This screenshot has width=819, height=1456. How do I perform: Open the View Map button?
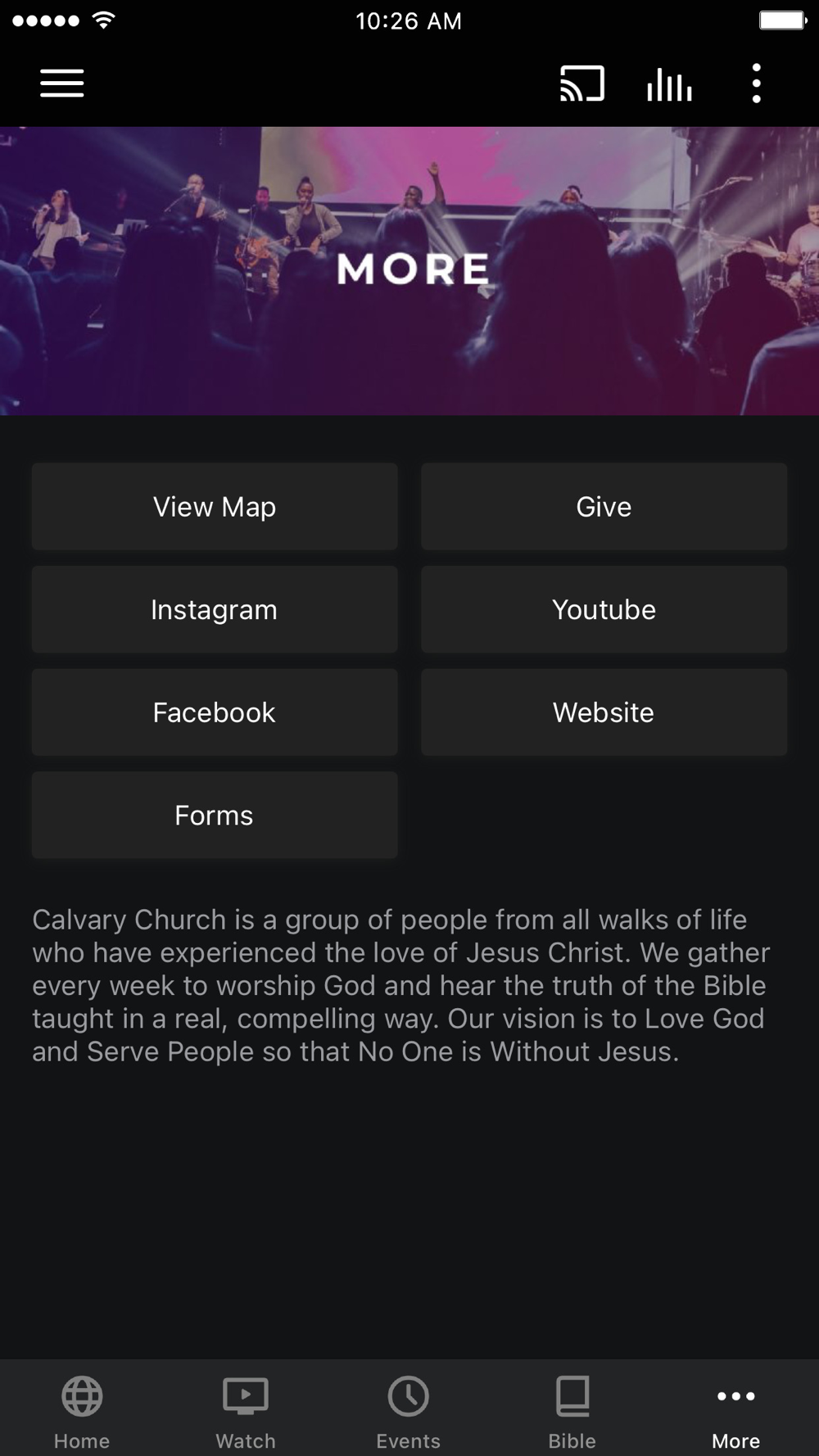tap(215, 507)
